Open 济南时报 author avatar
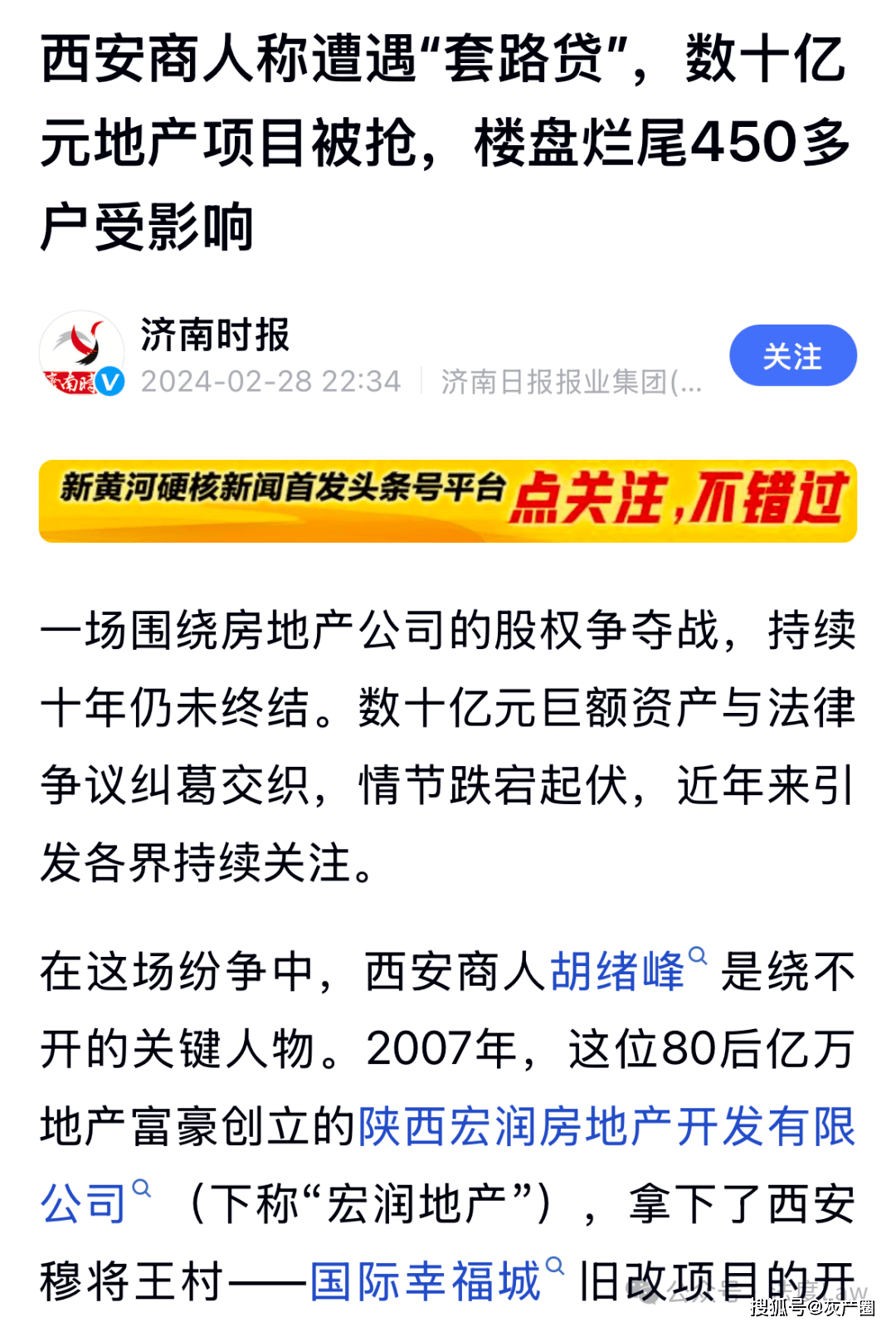The height and width of the screenshot is (1327, 896). (x=81, y=353)
